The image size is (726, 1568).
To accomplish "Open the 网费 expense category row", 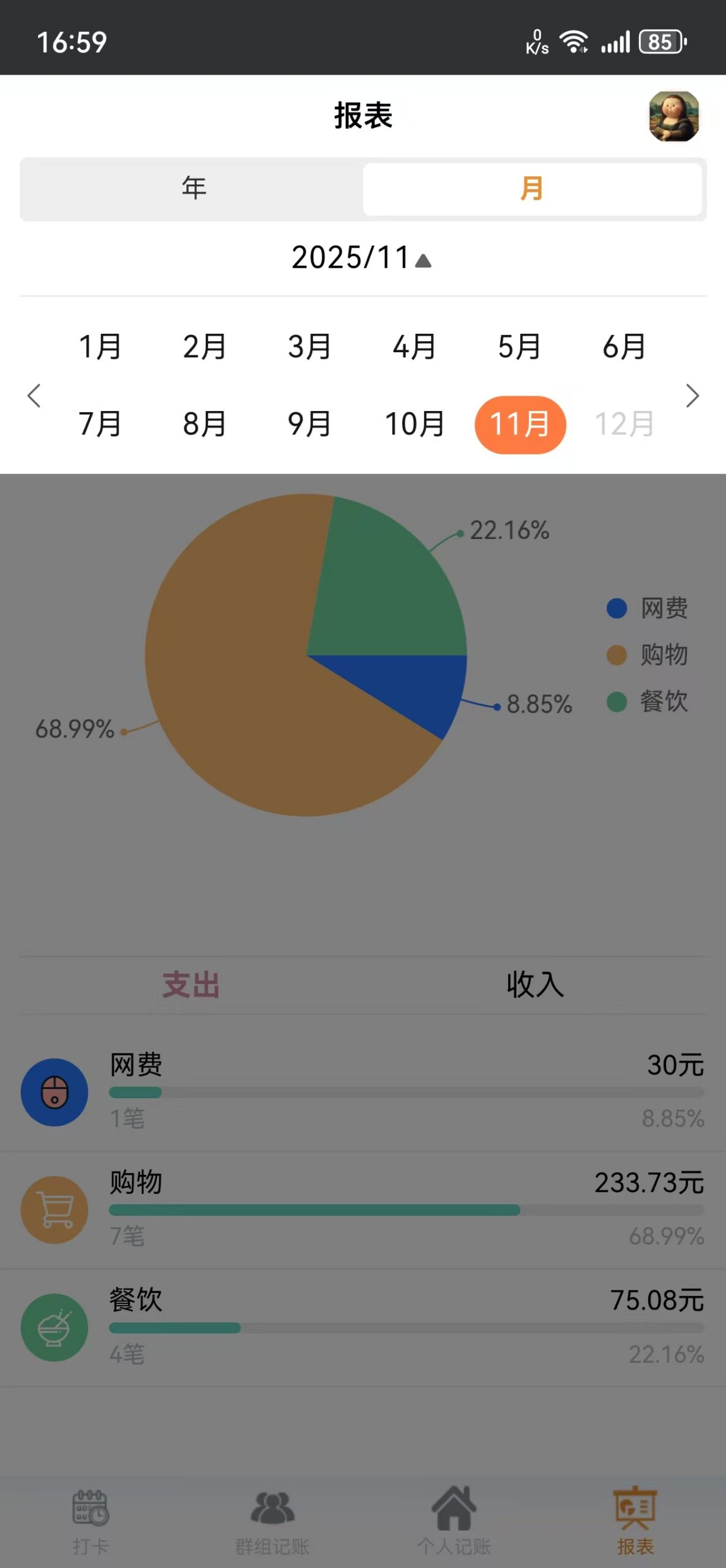I will click(362, 1092).
